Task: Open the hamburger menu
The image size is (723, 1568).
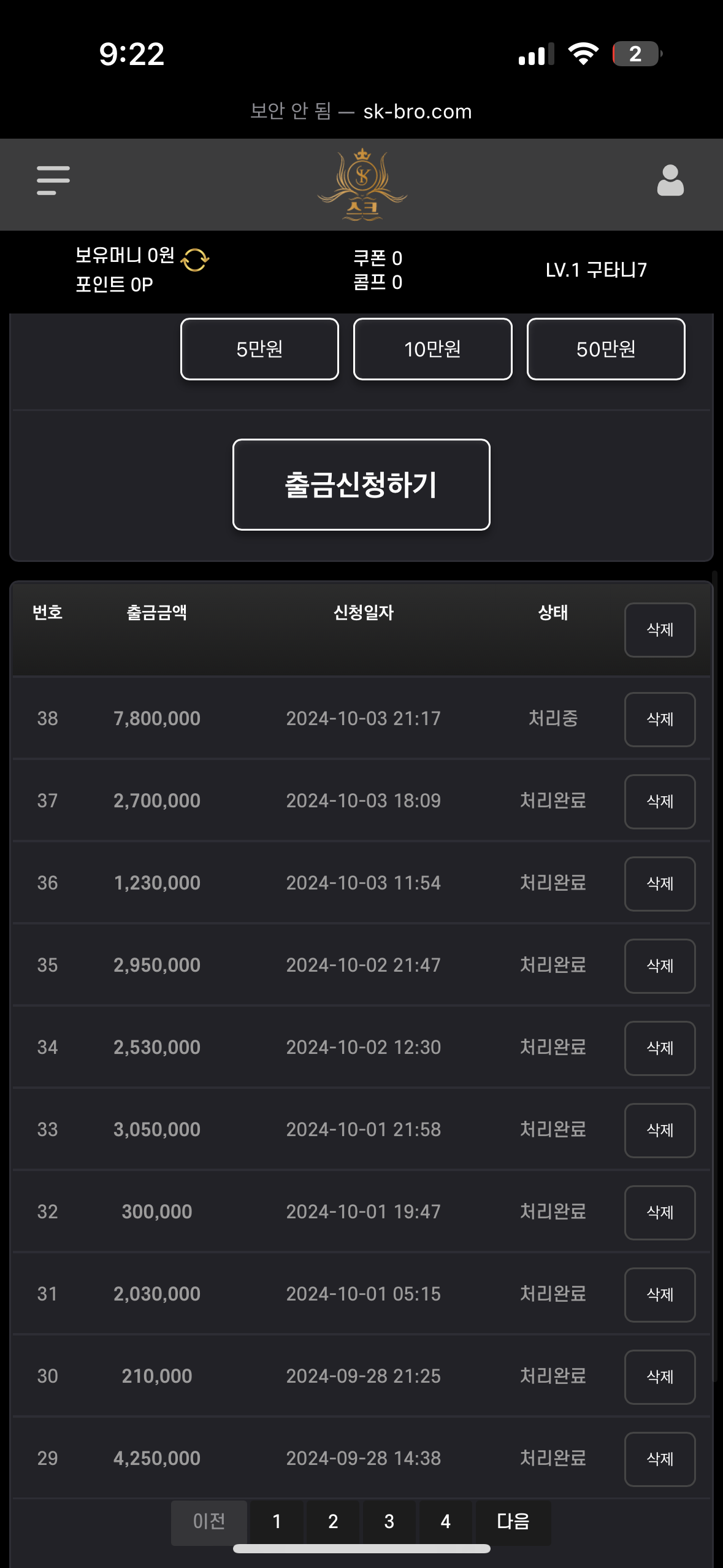Action: coord(53,180)
